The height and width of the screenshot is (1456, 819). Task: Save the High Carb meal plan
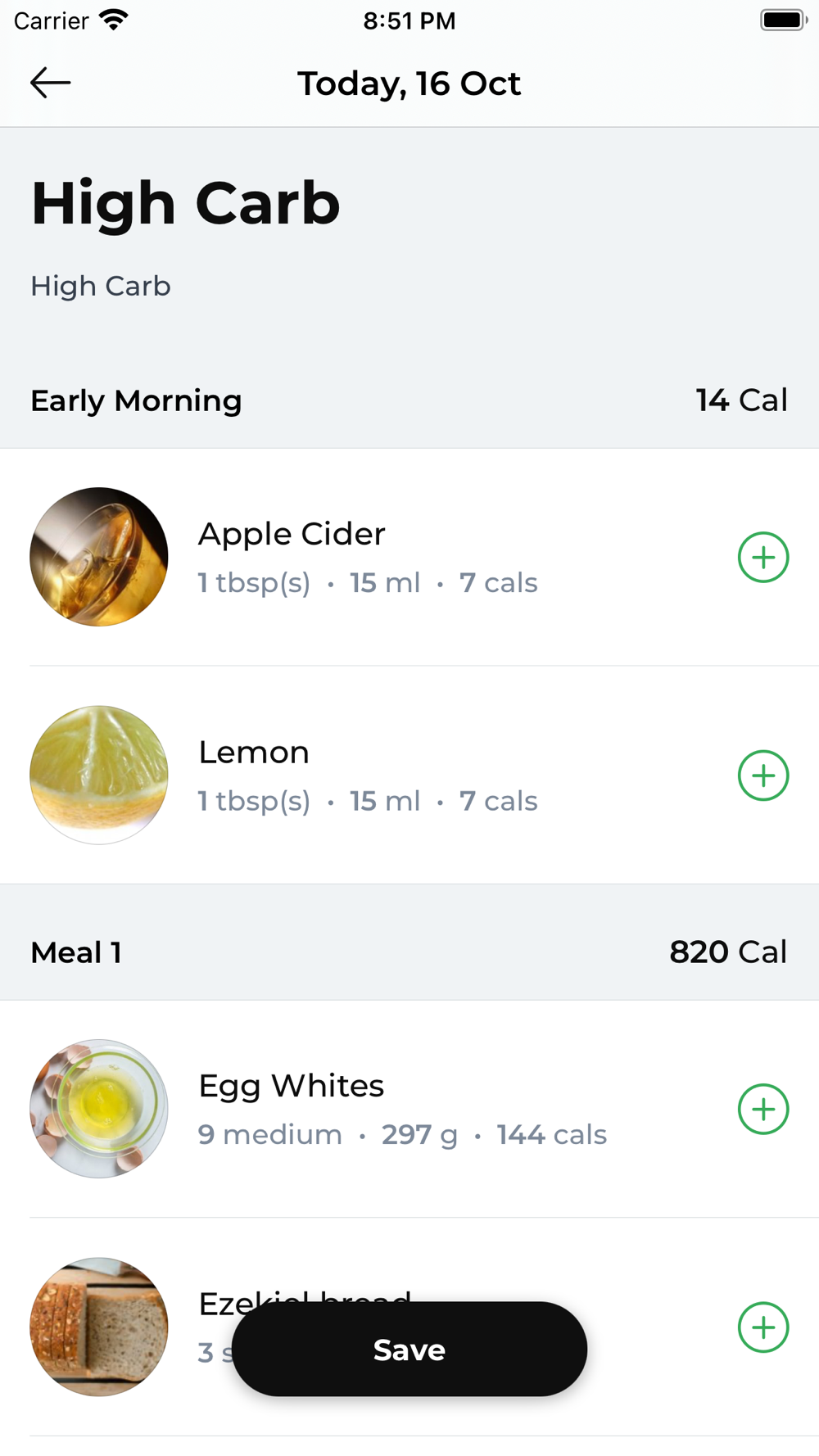tap(409, 1349)
